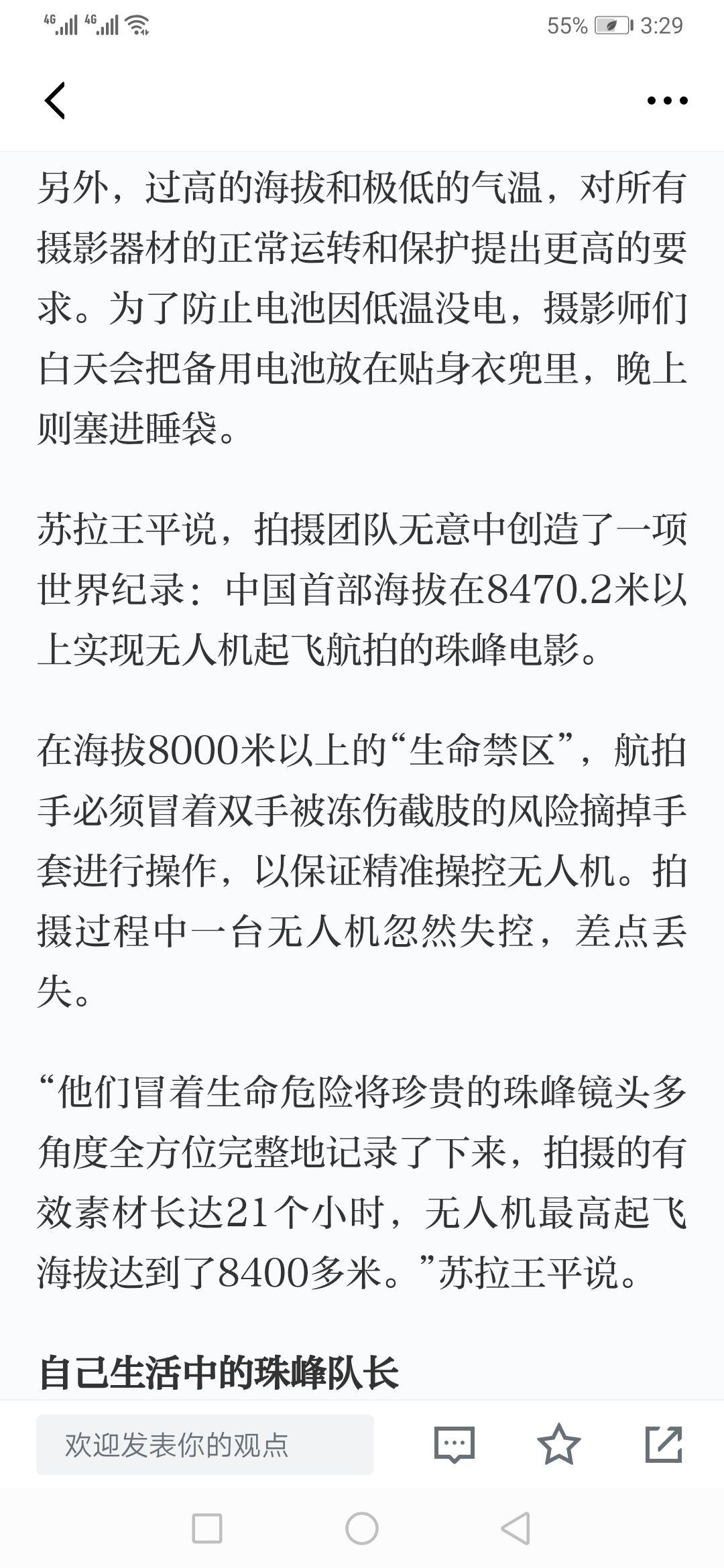Favorite this article with the star

(x=559, y=1443)
